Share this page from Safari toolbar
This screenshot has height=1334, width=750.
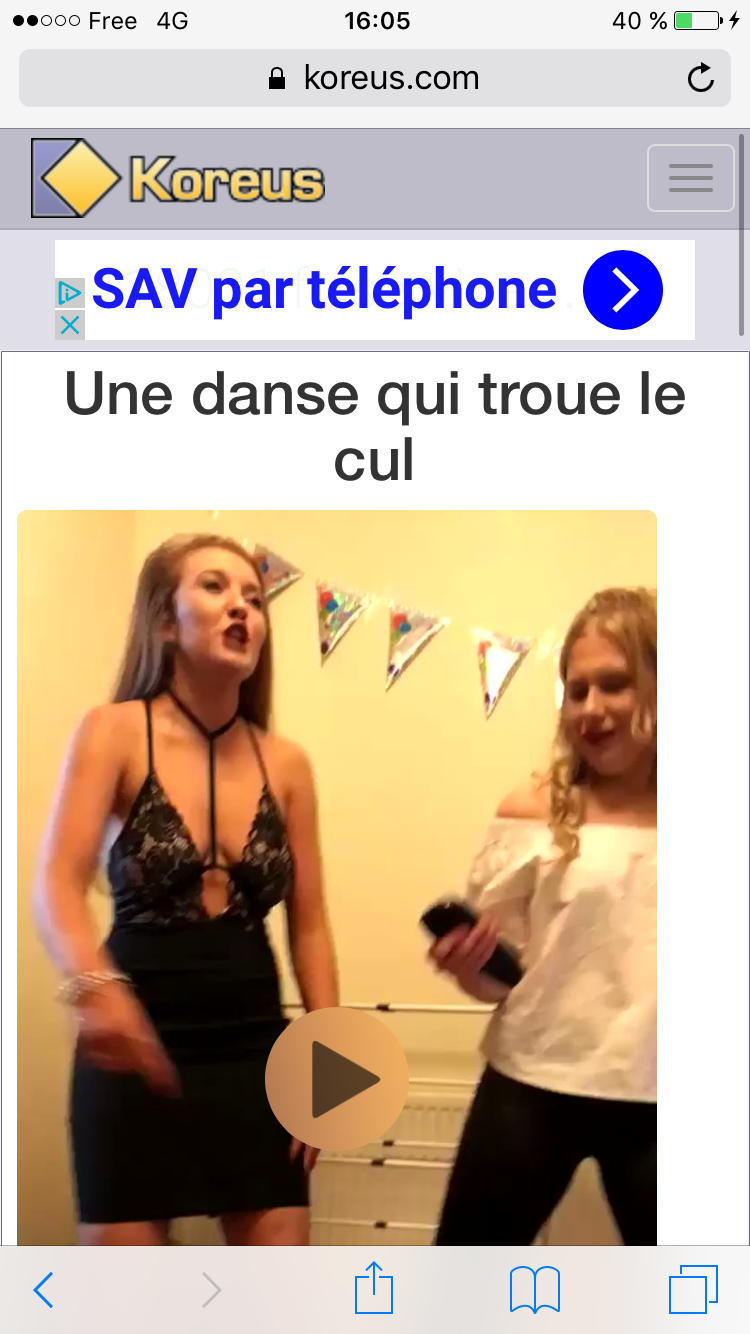tap(374, 1289)
